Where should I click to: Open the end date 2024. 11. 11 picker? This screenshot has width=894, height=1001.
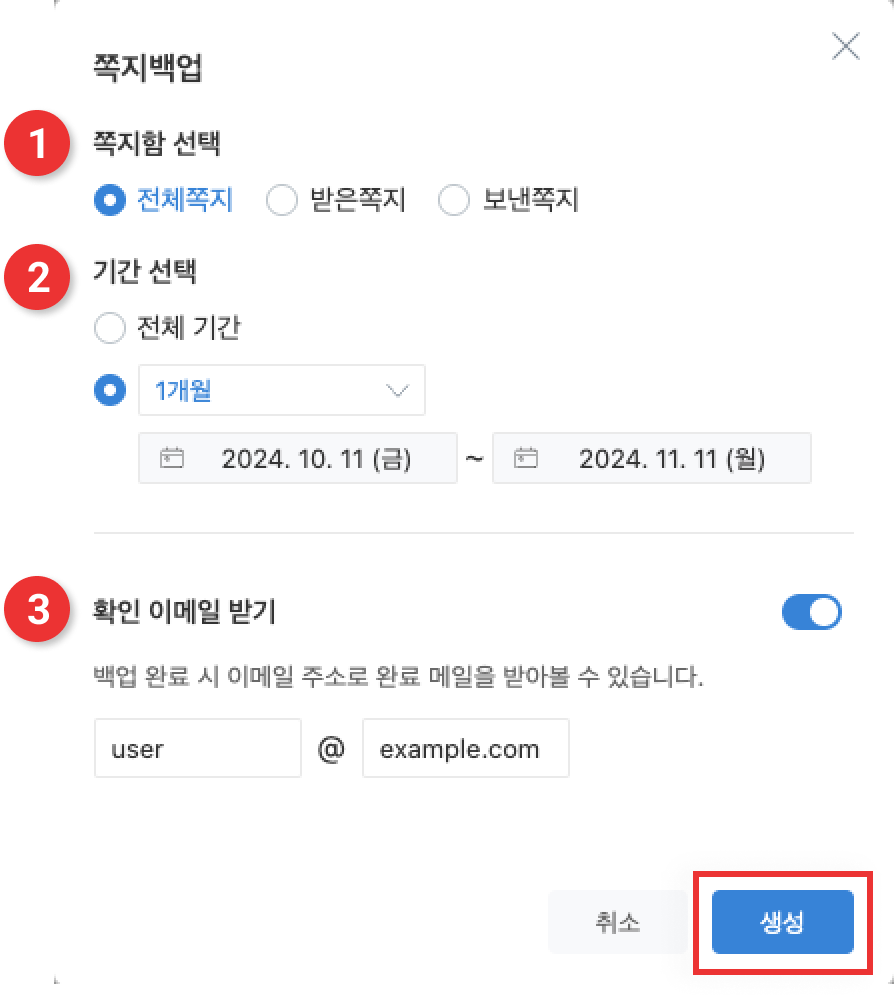click(651, 459)
